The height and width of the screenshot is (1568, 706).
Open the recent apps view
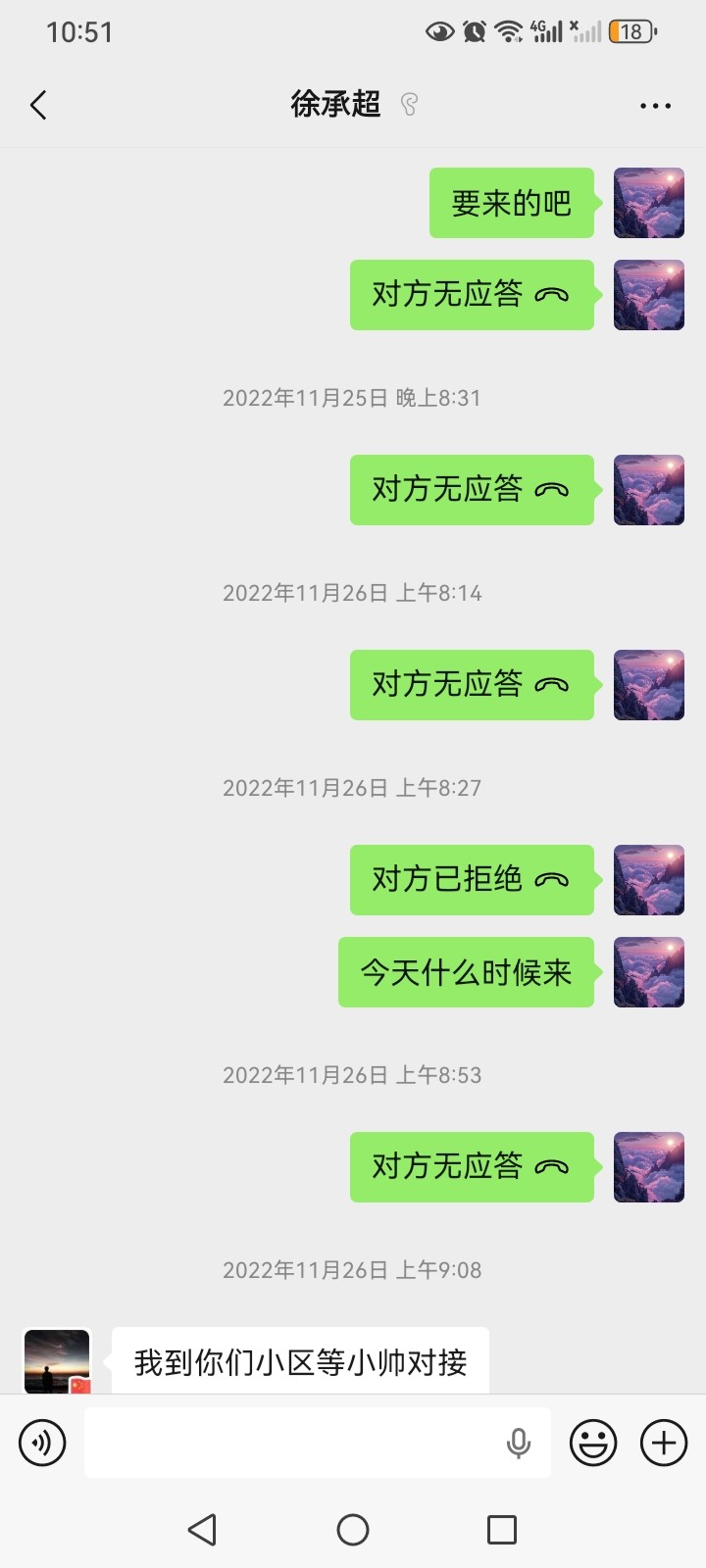tap(501, 1529)
